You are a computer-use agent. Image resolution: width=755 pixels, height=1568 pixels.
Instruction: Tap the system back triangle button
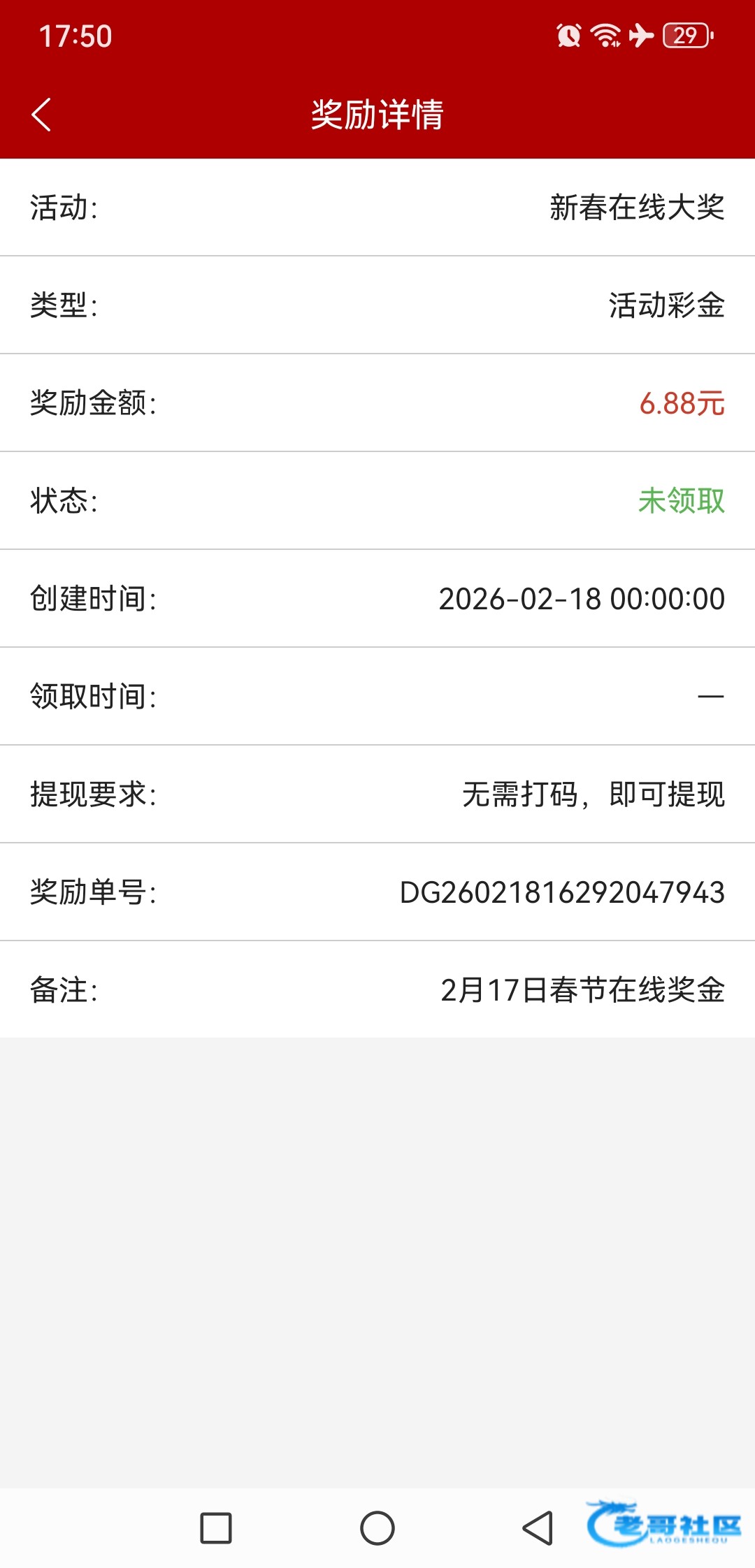[x=538, y=1528]
